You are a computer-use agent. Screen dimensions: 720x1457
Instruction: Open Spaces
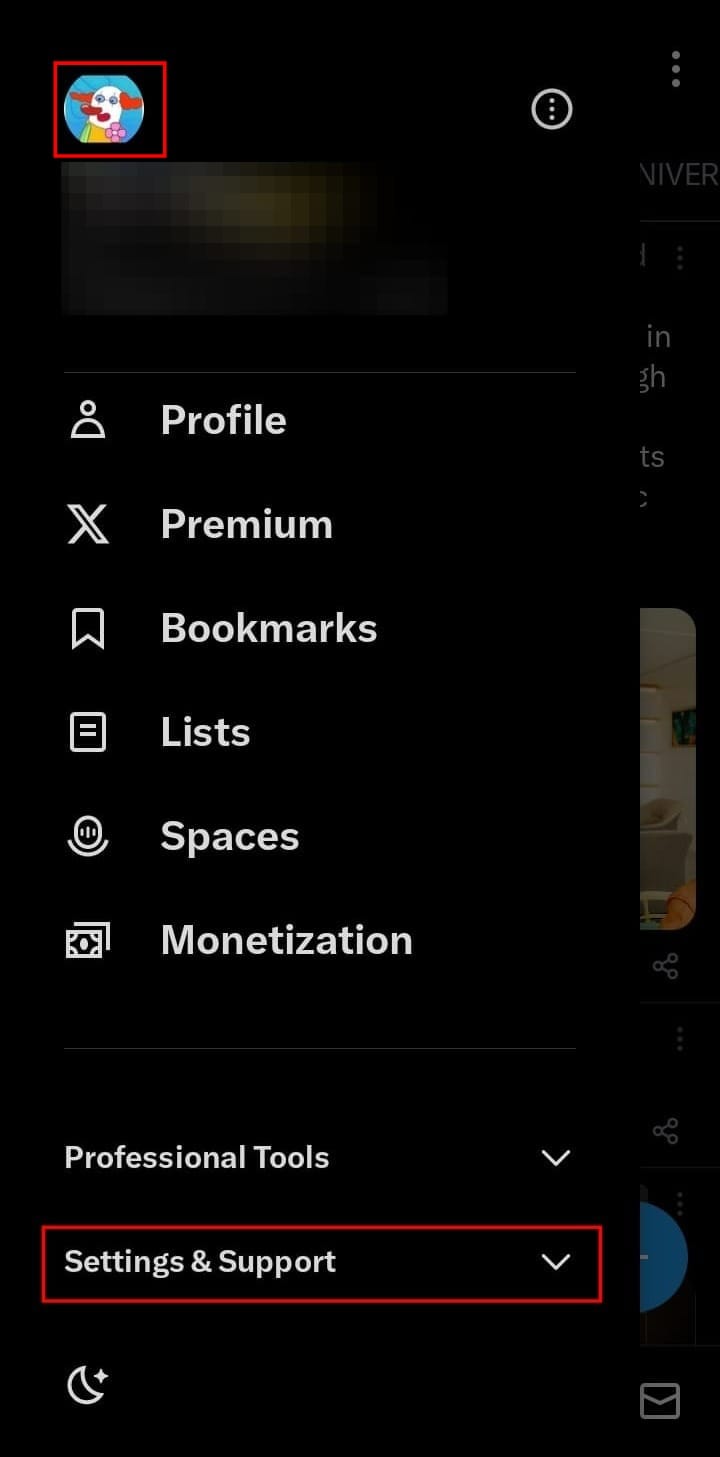[x=229, y=836]
